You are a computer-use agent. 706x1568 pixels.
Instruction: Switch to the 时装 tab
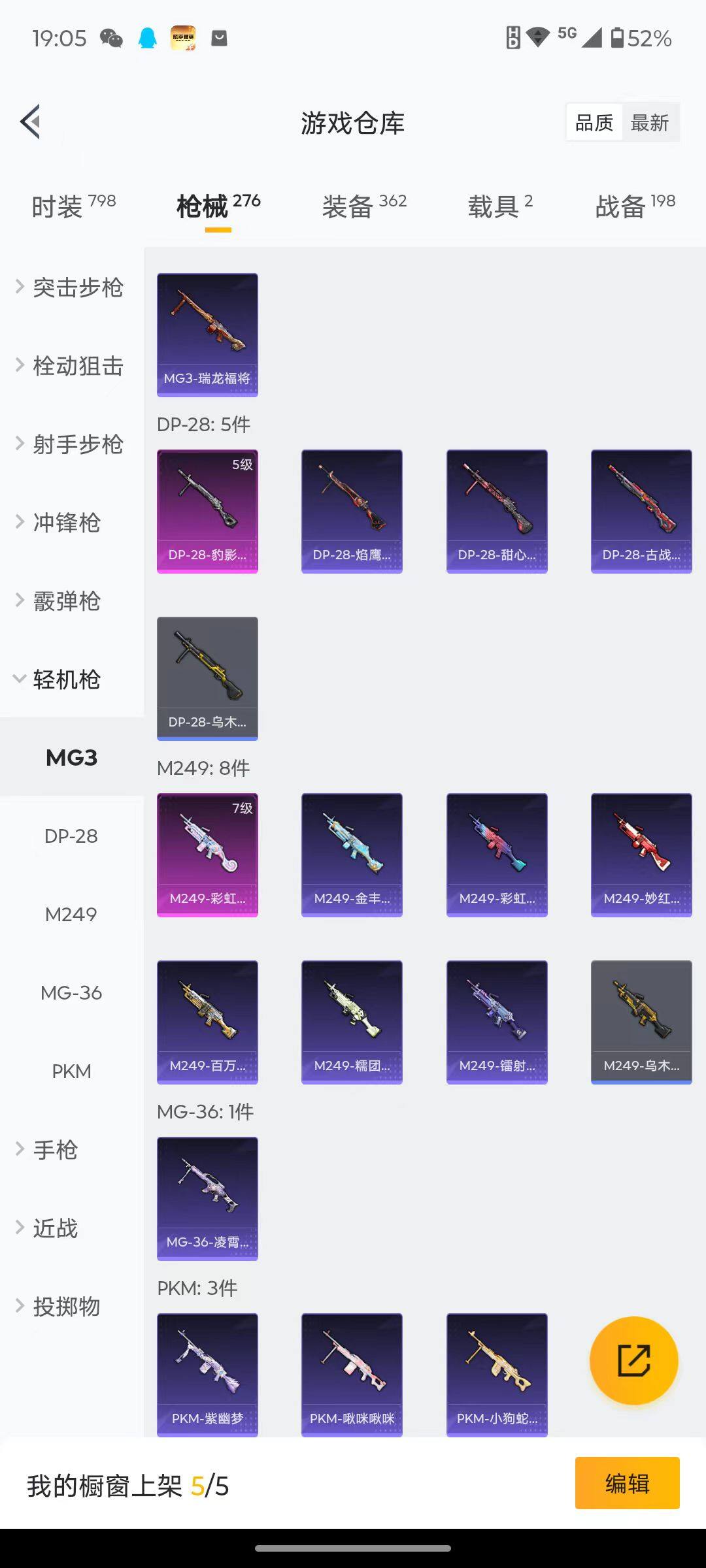coord(73,206)
